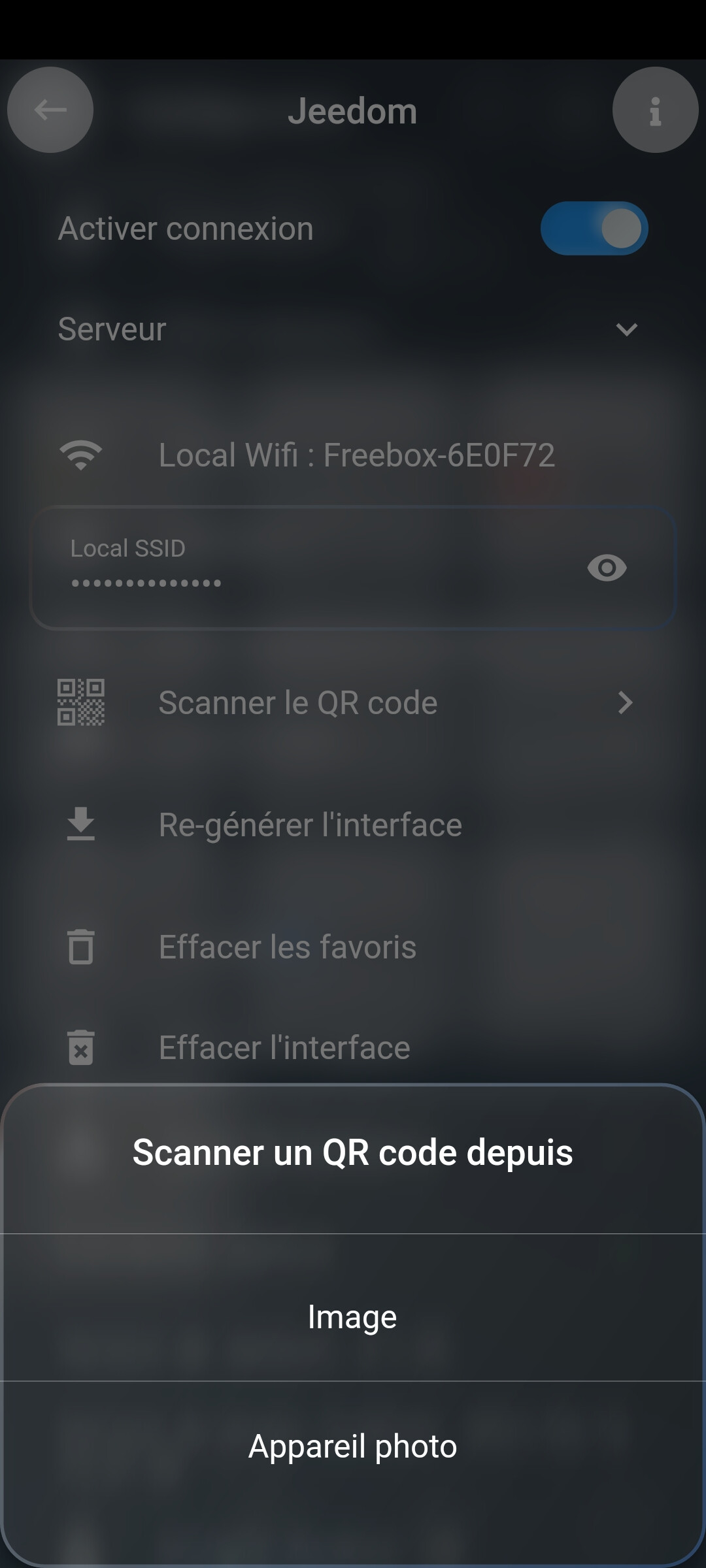Viewport: 706px width, 1568px height.
Task: Select Appareil photo to scan the QR code
Action: coord(352,1446)
